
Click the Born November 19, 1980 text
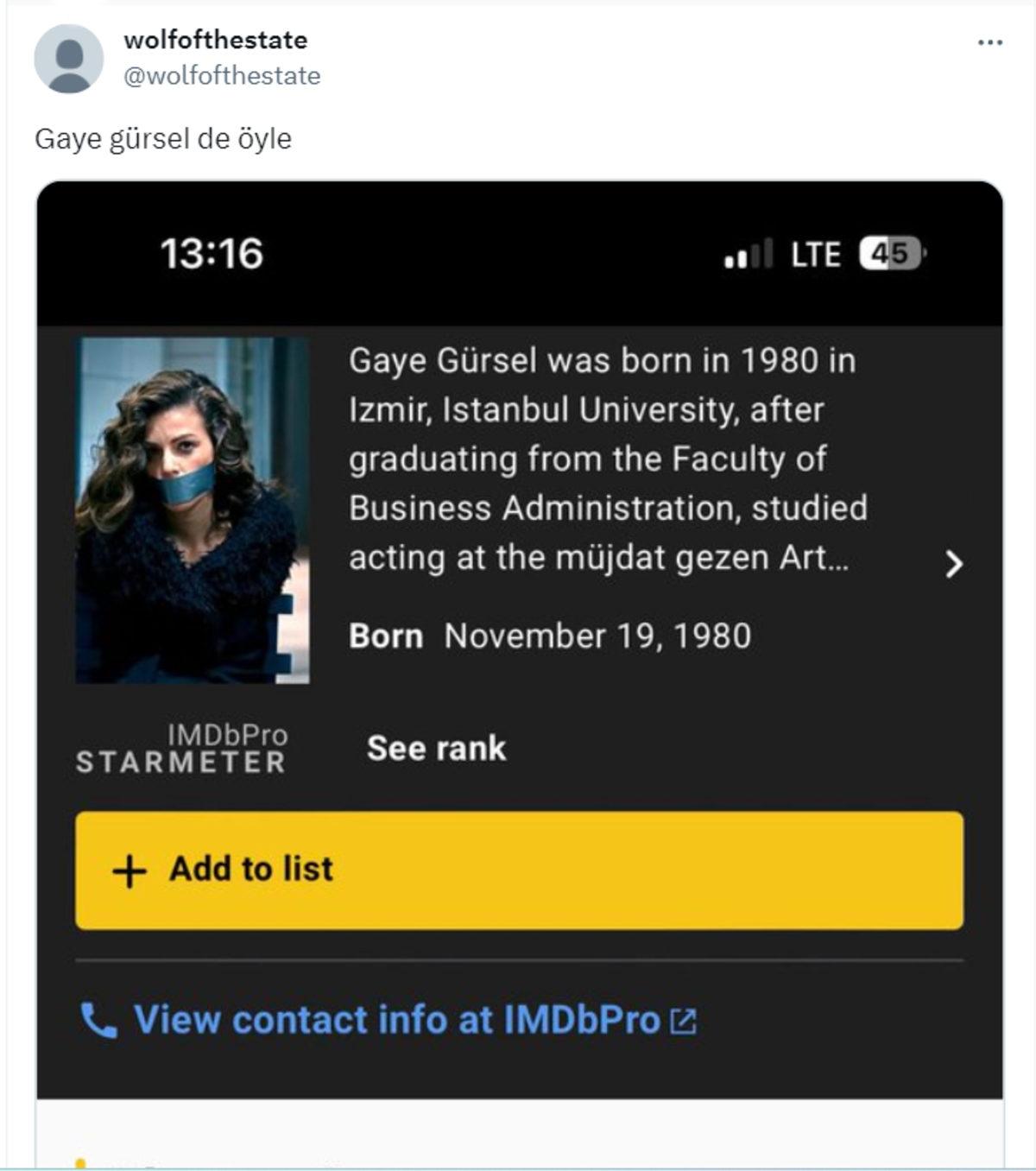(x=551, y=638)
